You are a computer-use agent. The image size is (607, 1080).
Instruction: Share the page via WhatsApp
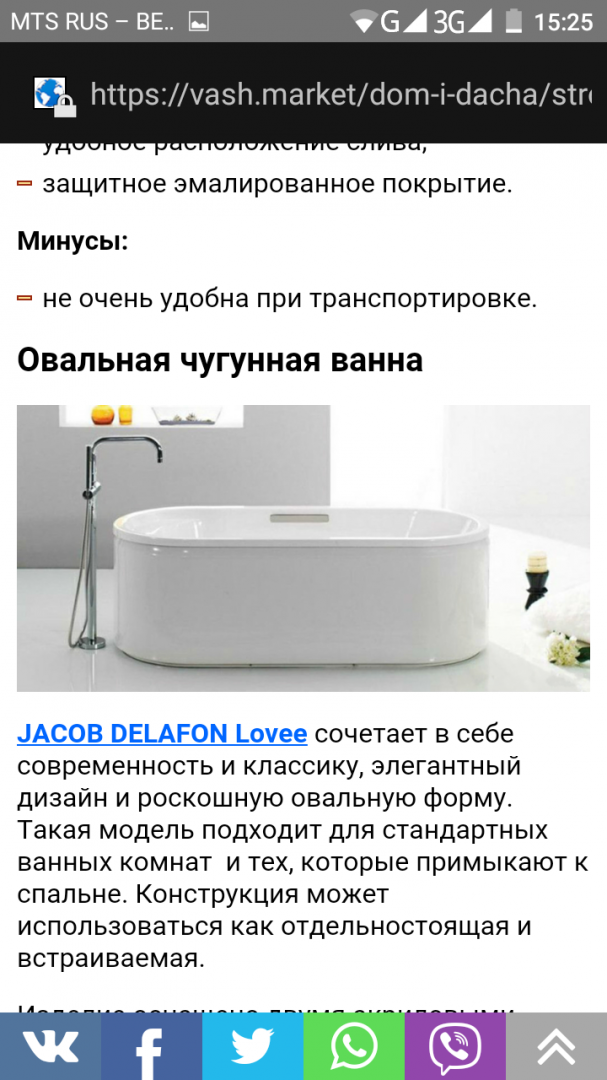coord(353,1047)
